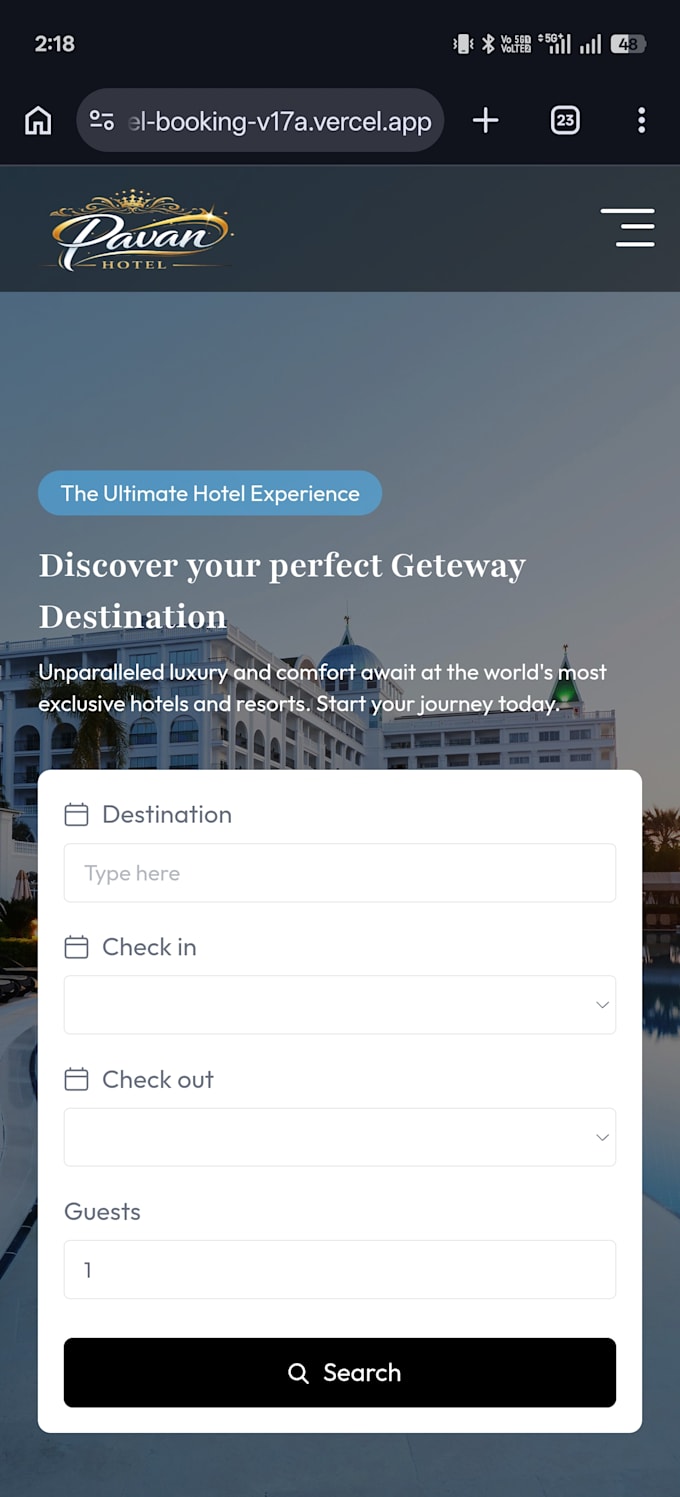Tap the black Search button

tap(340, 1373)
